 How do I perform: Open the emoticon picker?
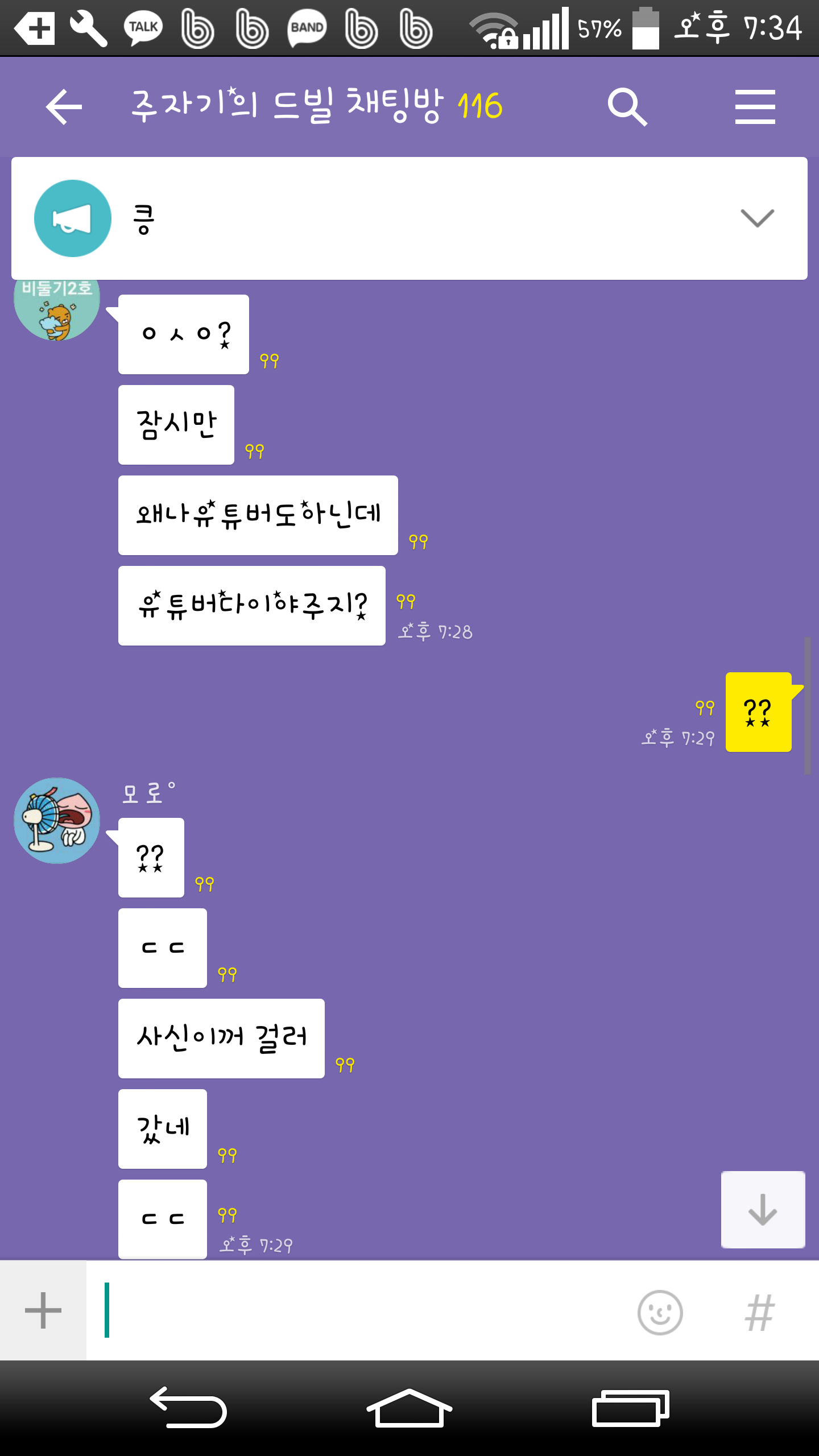point(660,1312)
